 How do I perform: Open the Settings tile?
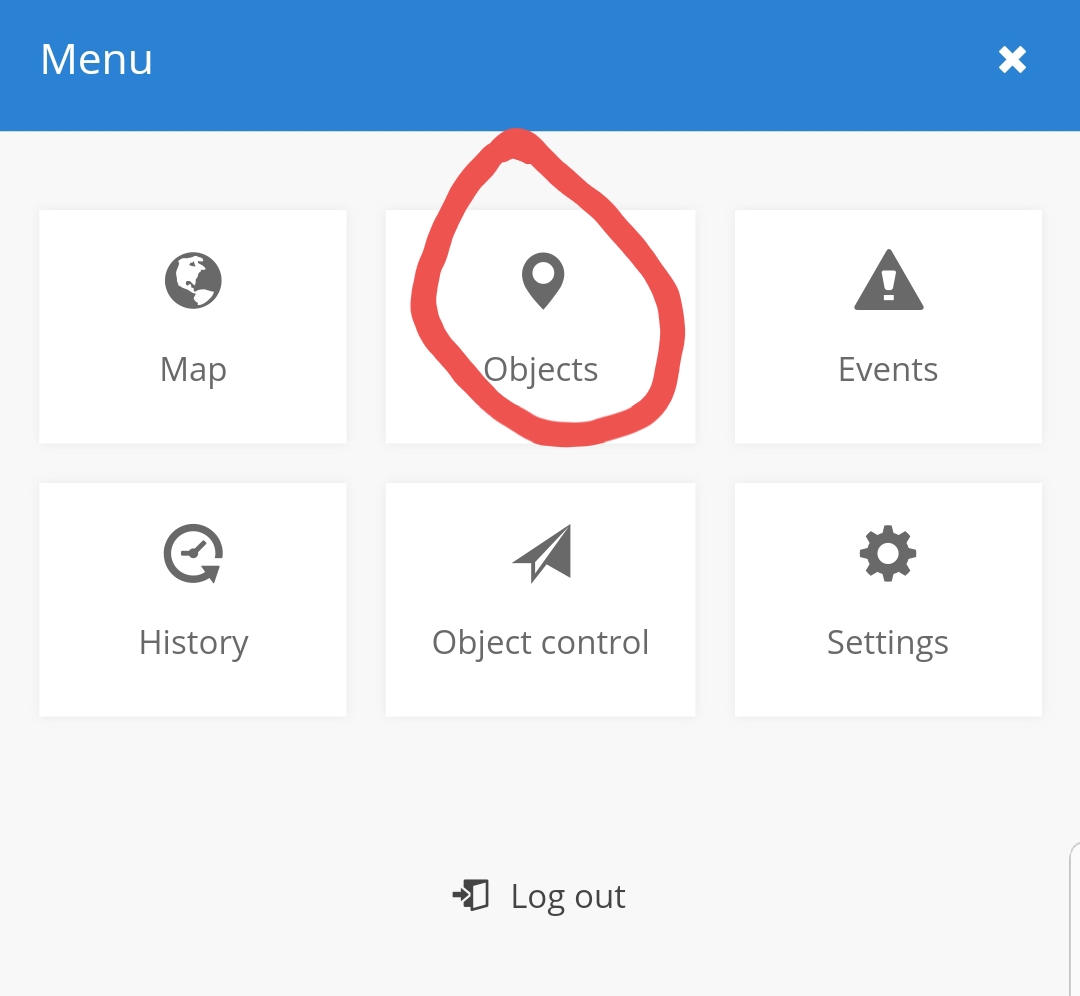(x=888, y=599)
